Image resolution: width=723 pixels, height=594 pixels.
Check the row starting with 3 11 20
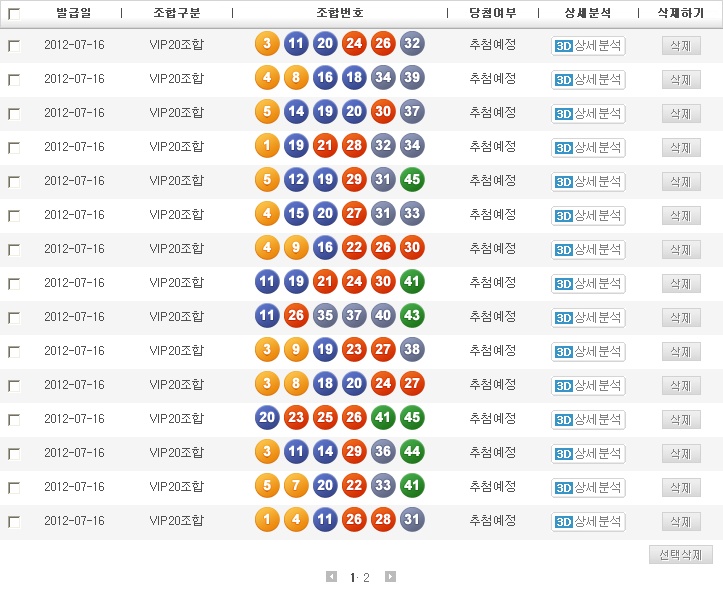pyautogui.click(x=14, y=46)
